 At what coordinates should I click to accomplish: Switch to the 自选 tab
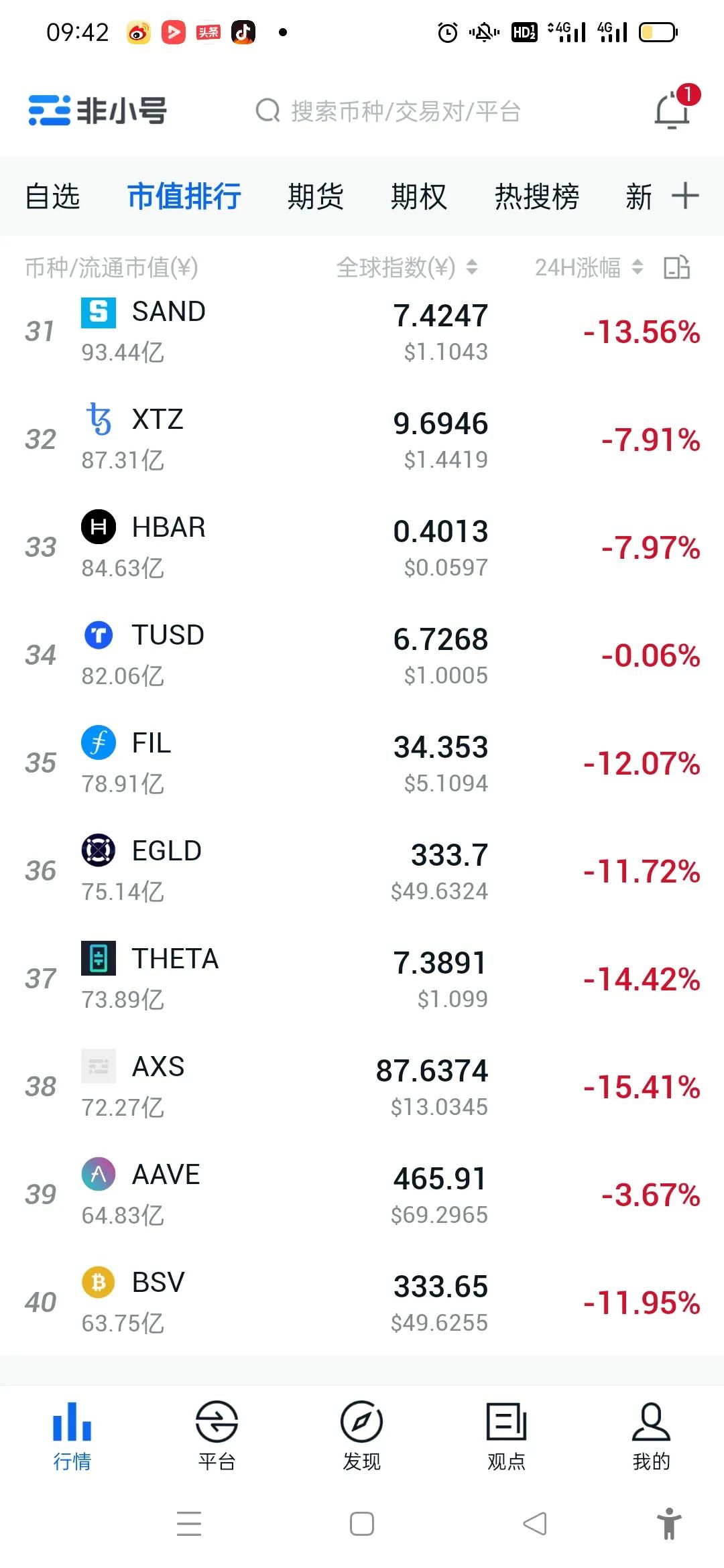click(52, 197)
